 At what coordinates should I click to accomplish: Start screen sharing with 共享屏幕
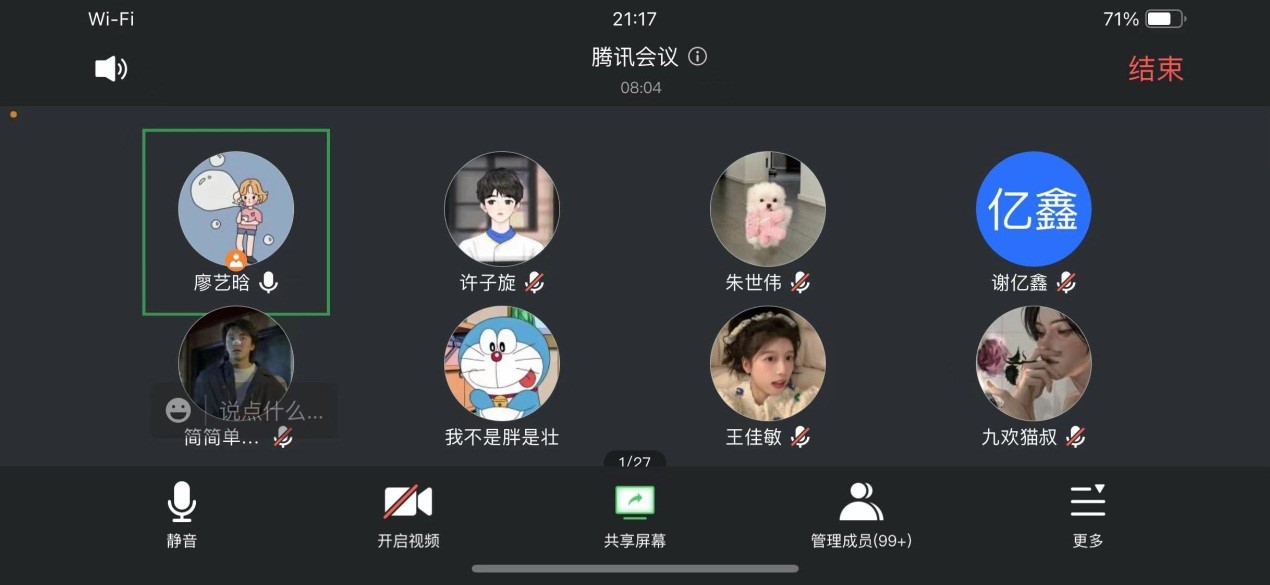(634, 514)
